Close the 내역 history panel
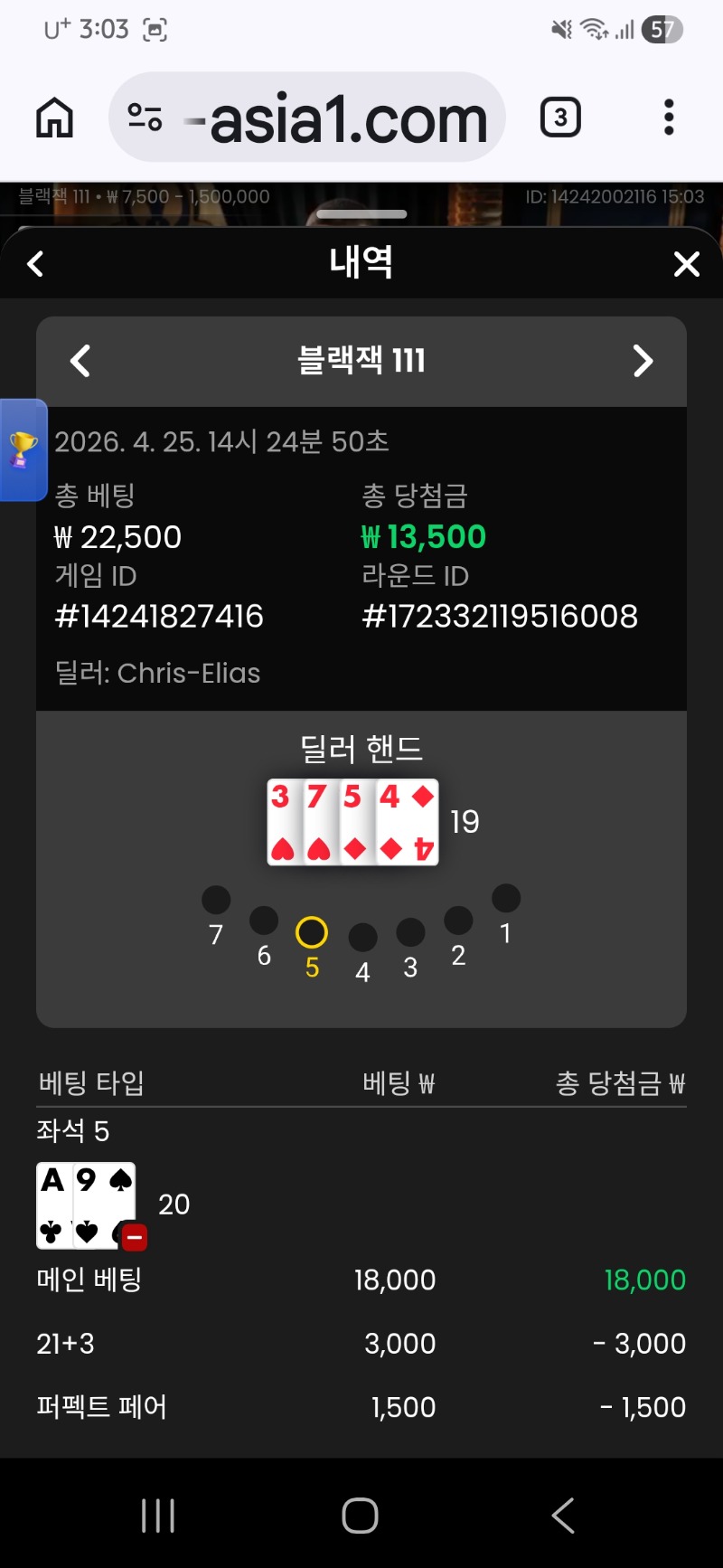The image size is (723, 1568). pos(687,264)
